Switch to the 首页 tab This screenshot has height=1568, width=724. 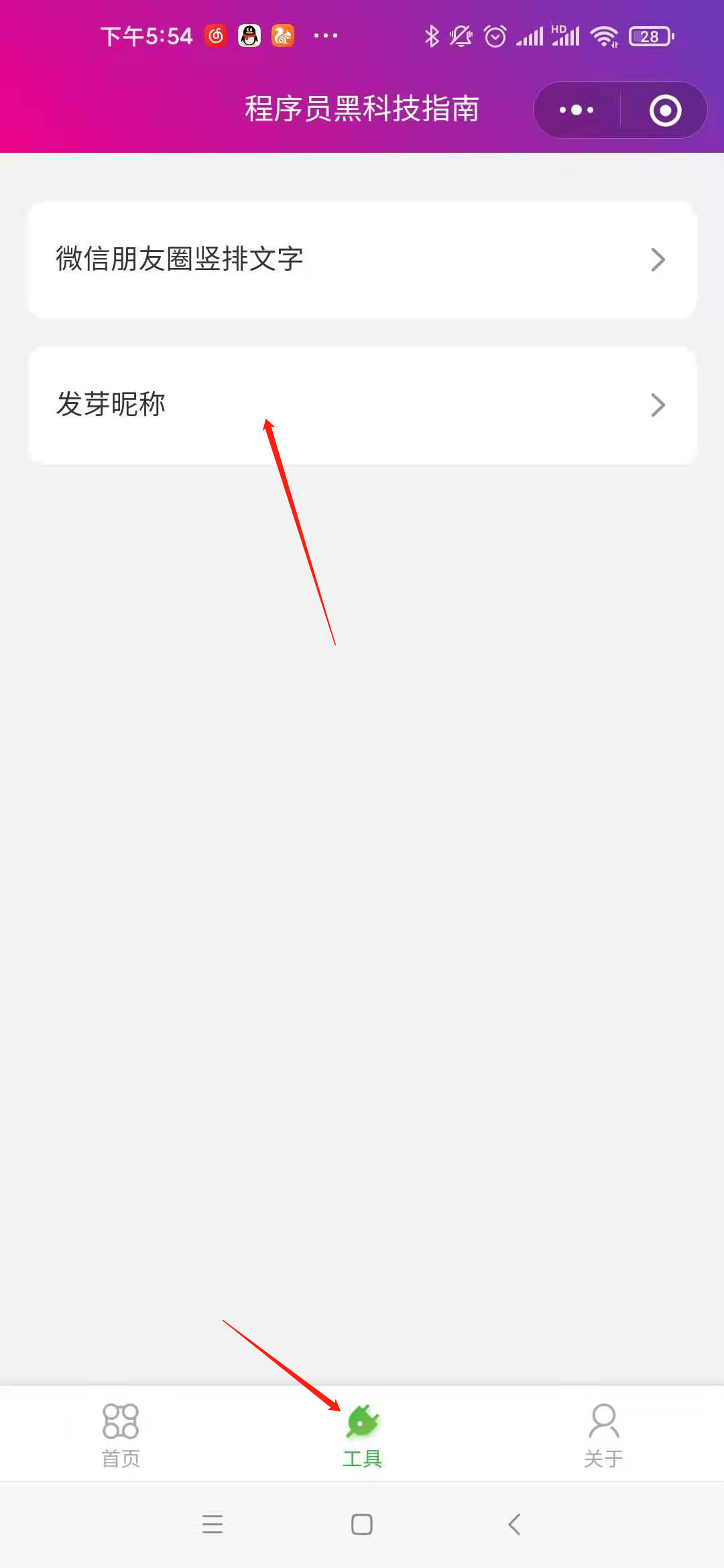coord(121,1435)
